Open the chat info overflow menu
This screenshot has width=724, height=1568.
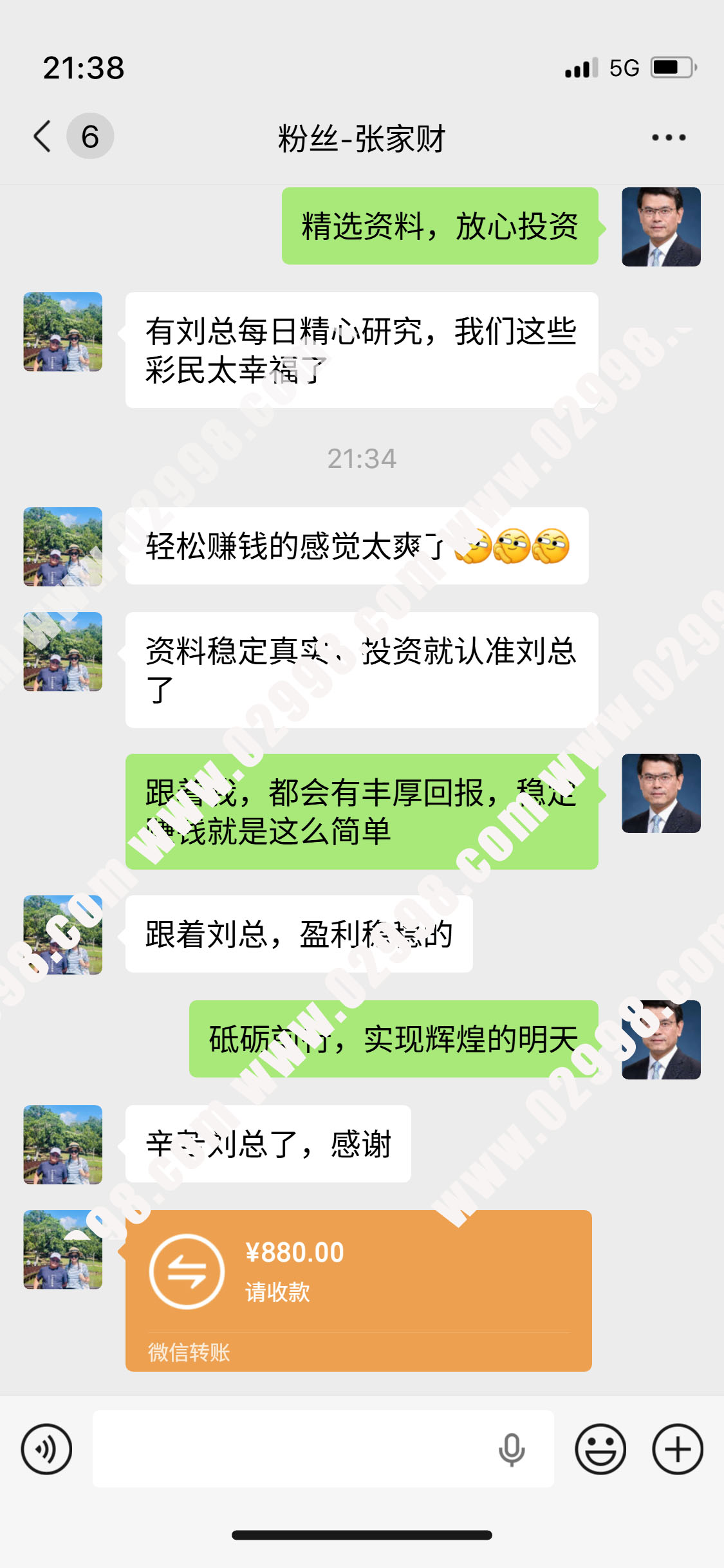tap(668, 137)
